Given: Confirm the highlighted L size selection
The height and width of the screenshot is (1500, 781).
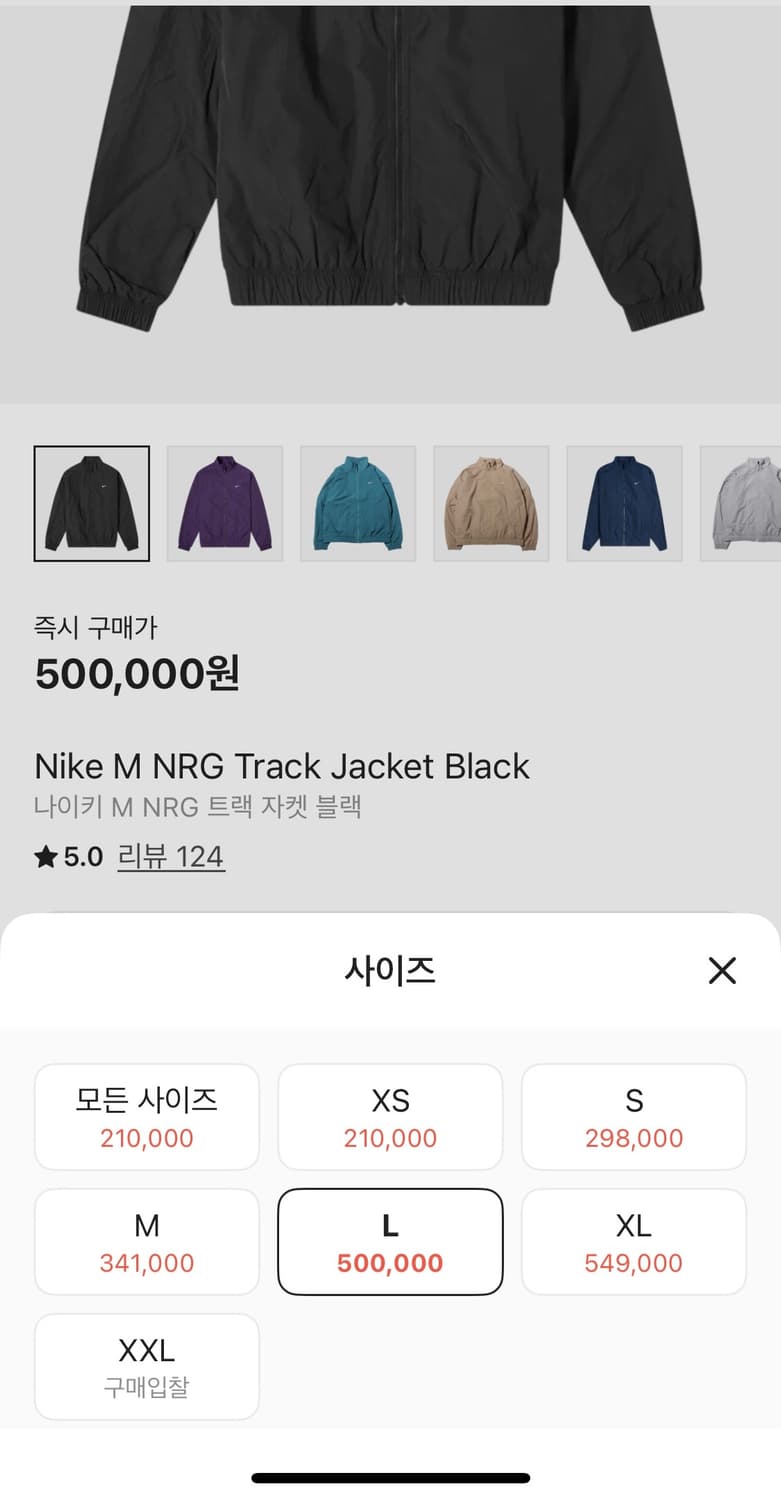Looking at the screenshot, I should [x=390, y=1241].
